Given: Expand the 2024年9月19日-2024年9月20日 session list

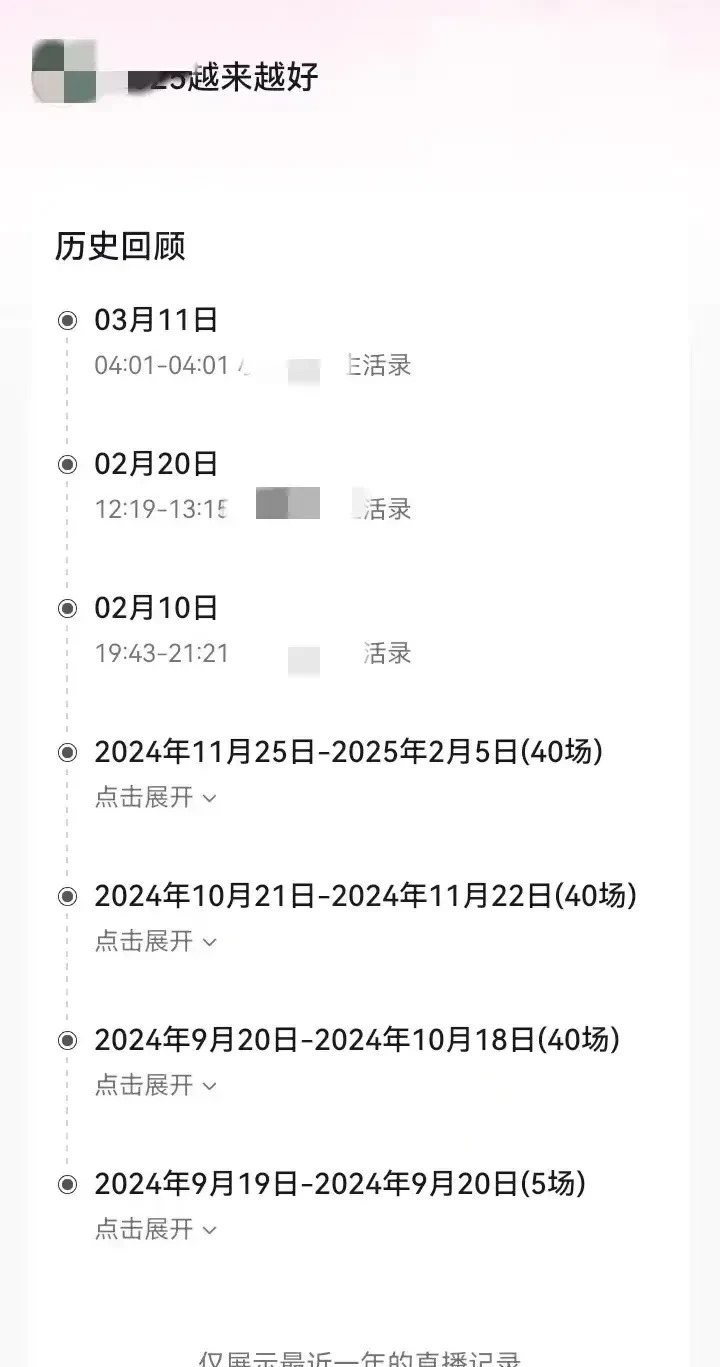Looking at the screenshot, I should coord(155,1230).
